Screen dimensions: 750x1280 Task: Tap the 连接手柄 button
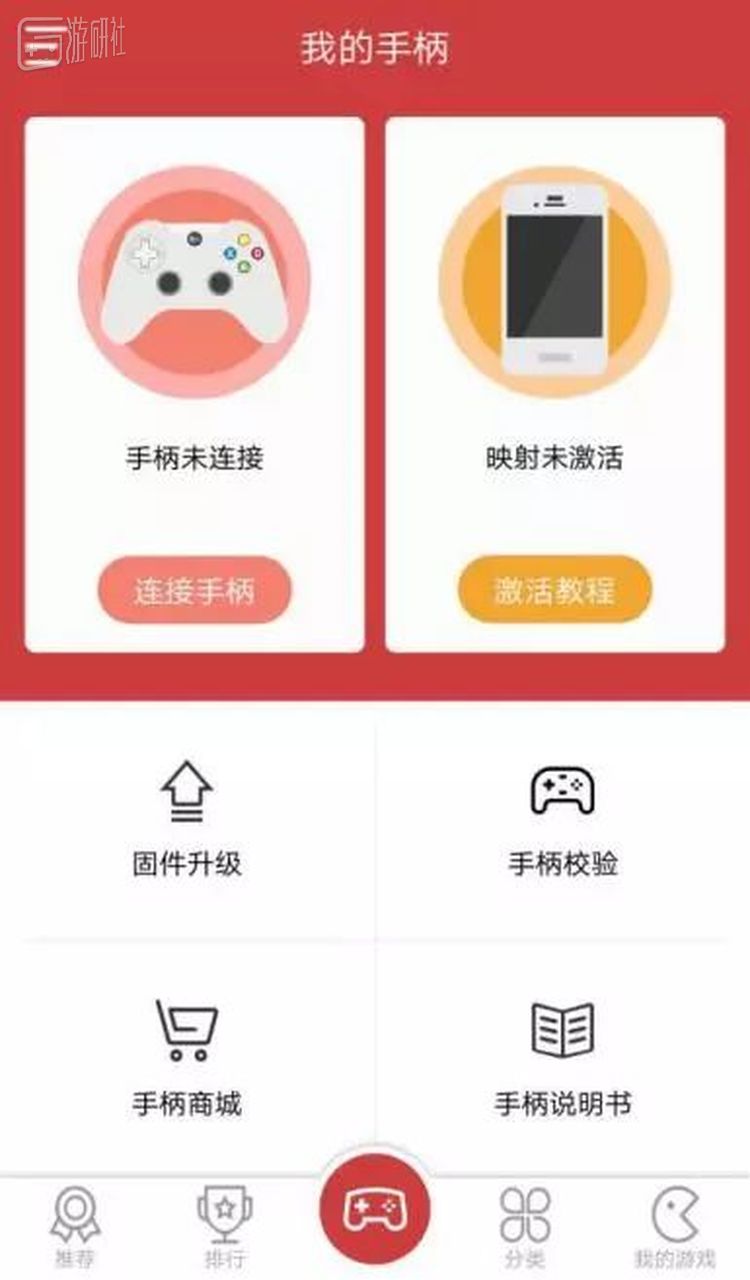tap(194, 590)
